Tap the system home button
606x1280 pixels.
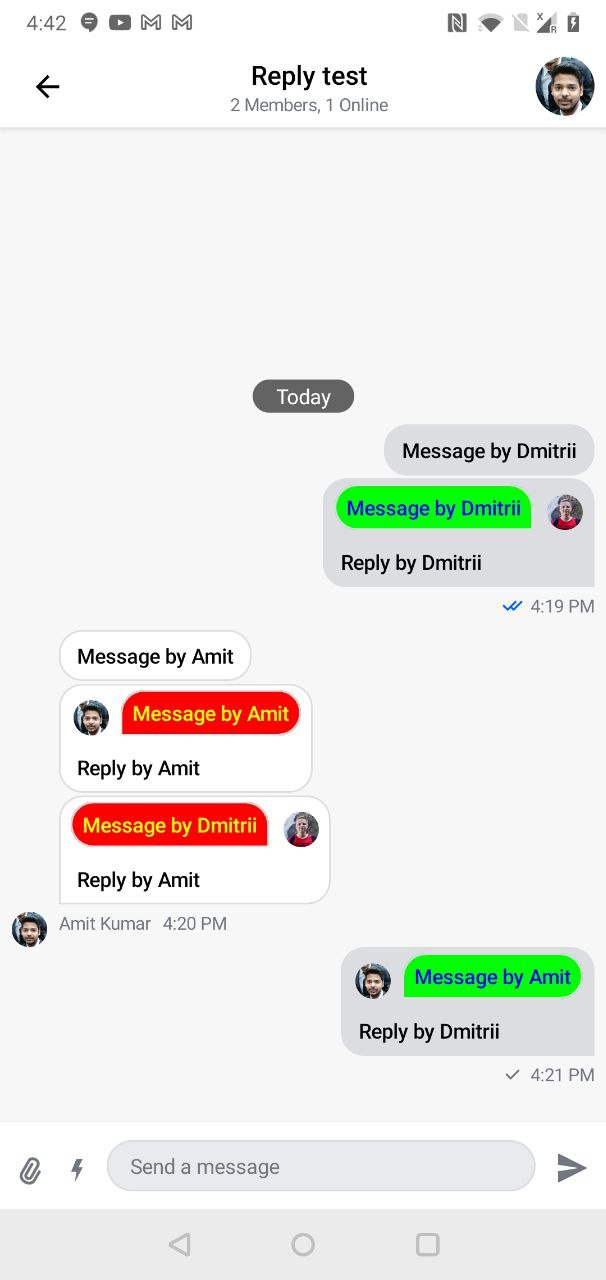[303, 1244]
